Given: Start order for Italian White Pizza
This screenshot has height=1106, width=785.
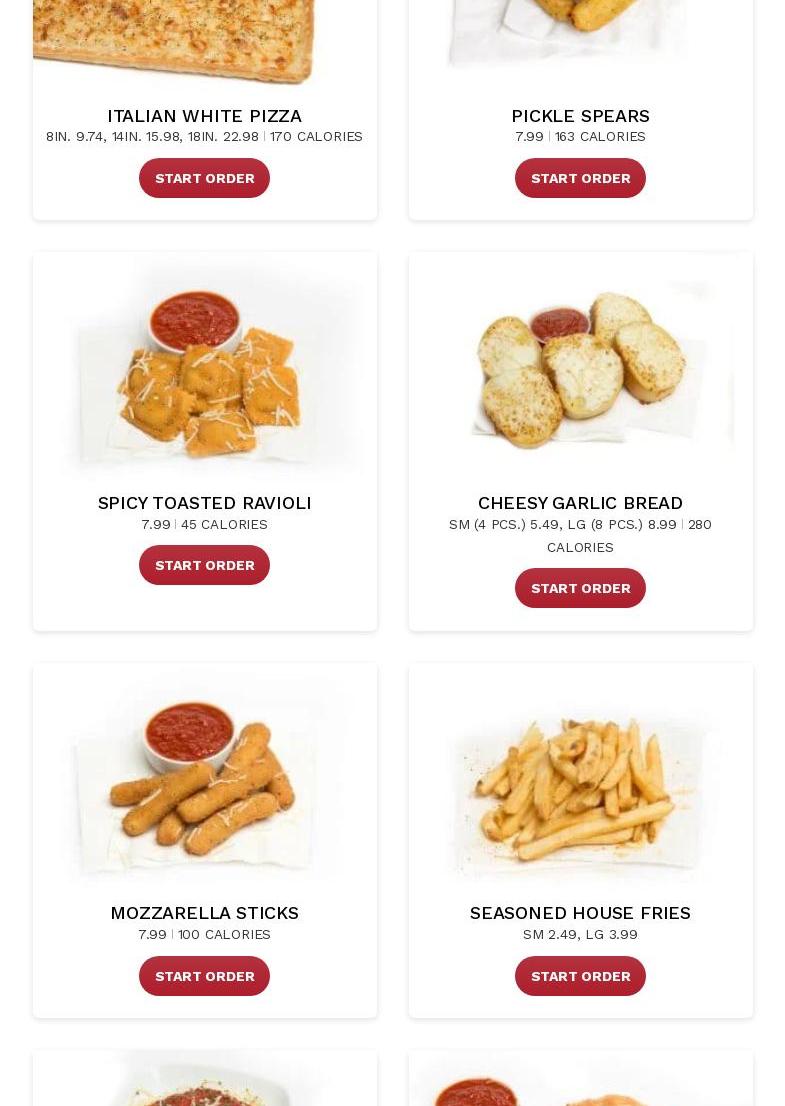Looking at the screenshot, I should (204, 178).
